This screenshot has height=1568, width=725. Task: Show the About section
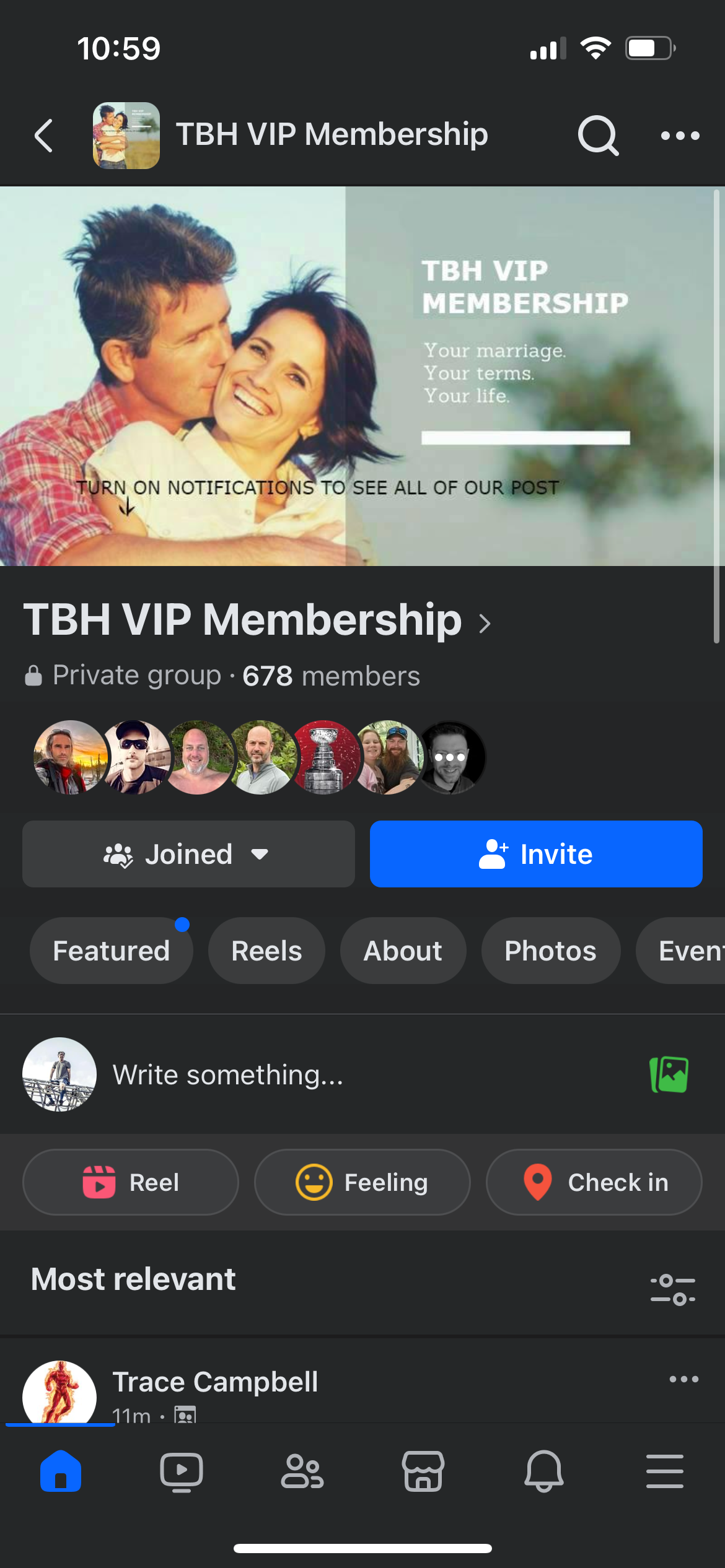point(403,951)
